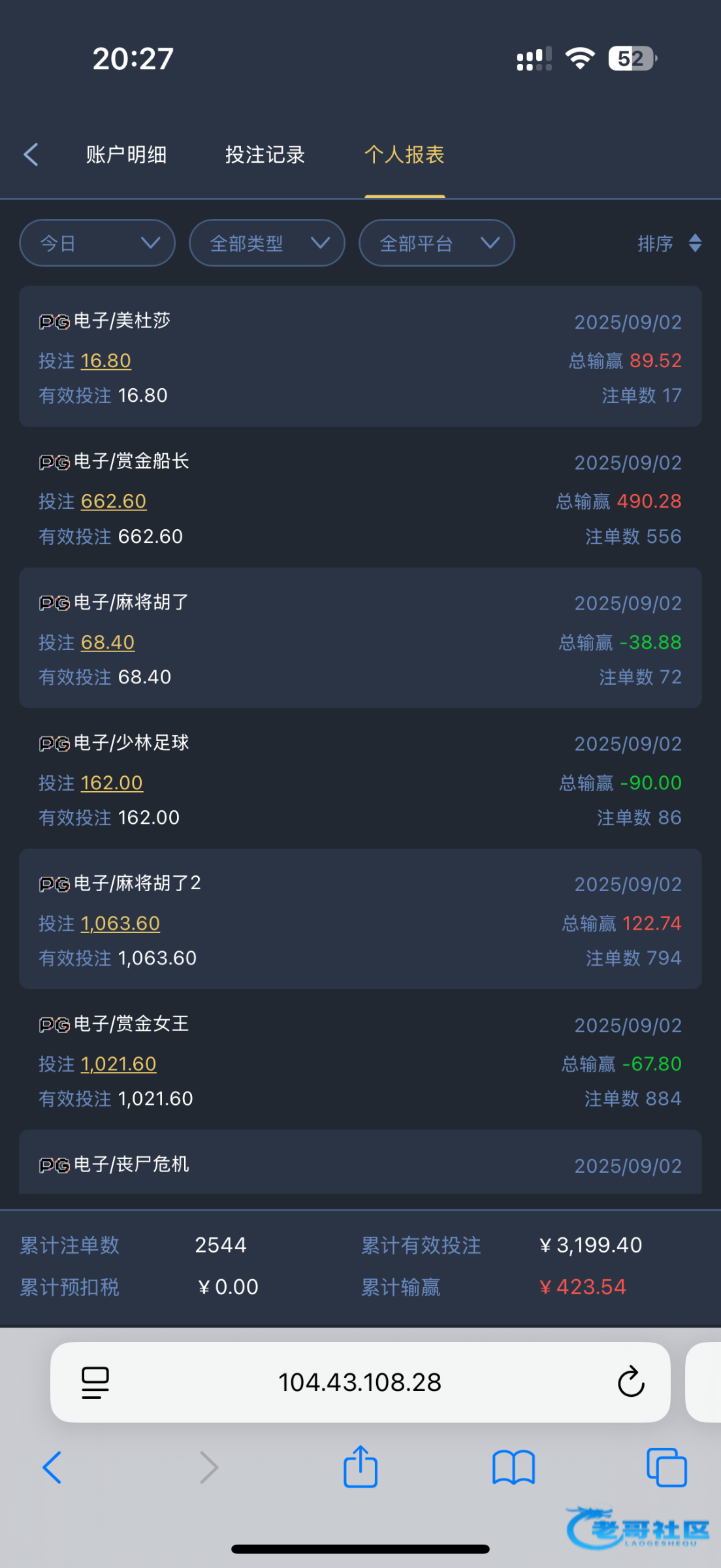Image resolution: width=721 pixels, height=1568 pixels.
Task: Toggle the 排序 sort control
Action: (670, 244)
